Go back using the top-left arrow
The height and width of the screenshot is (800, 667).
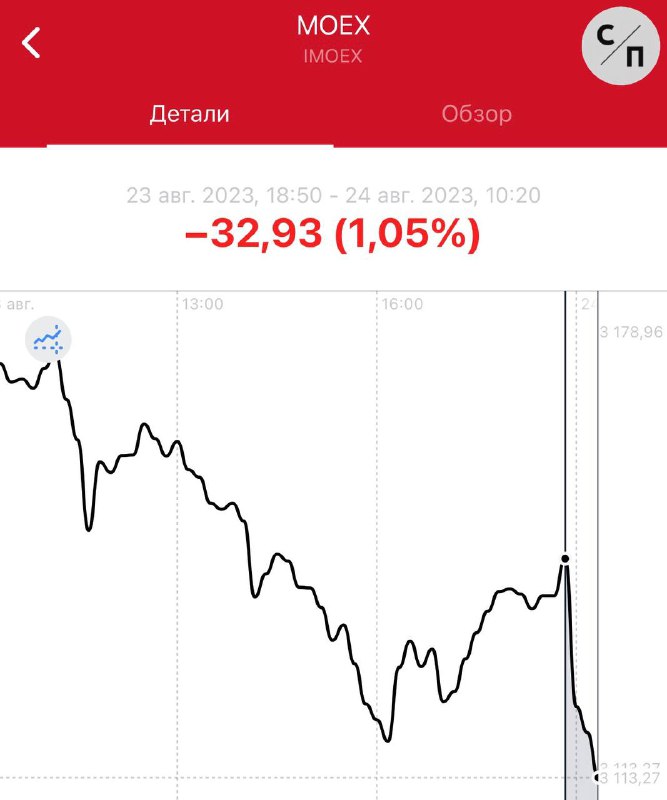coord(32,43)
